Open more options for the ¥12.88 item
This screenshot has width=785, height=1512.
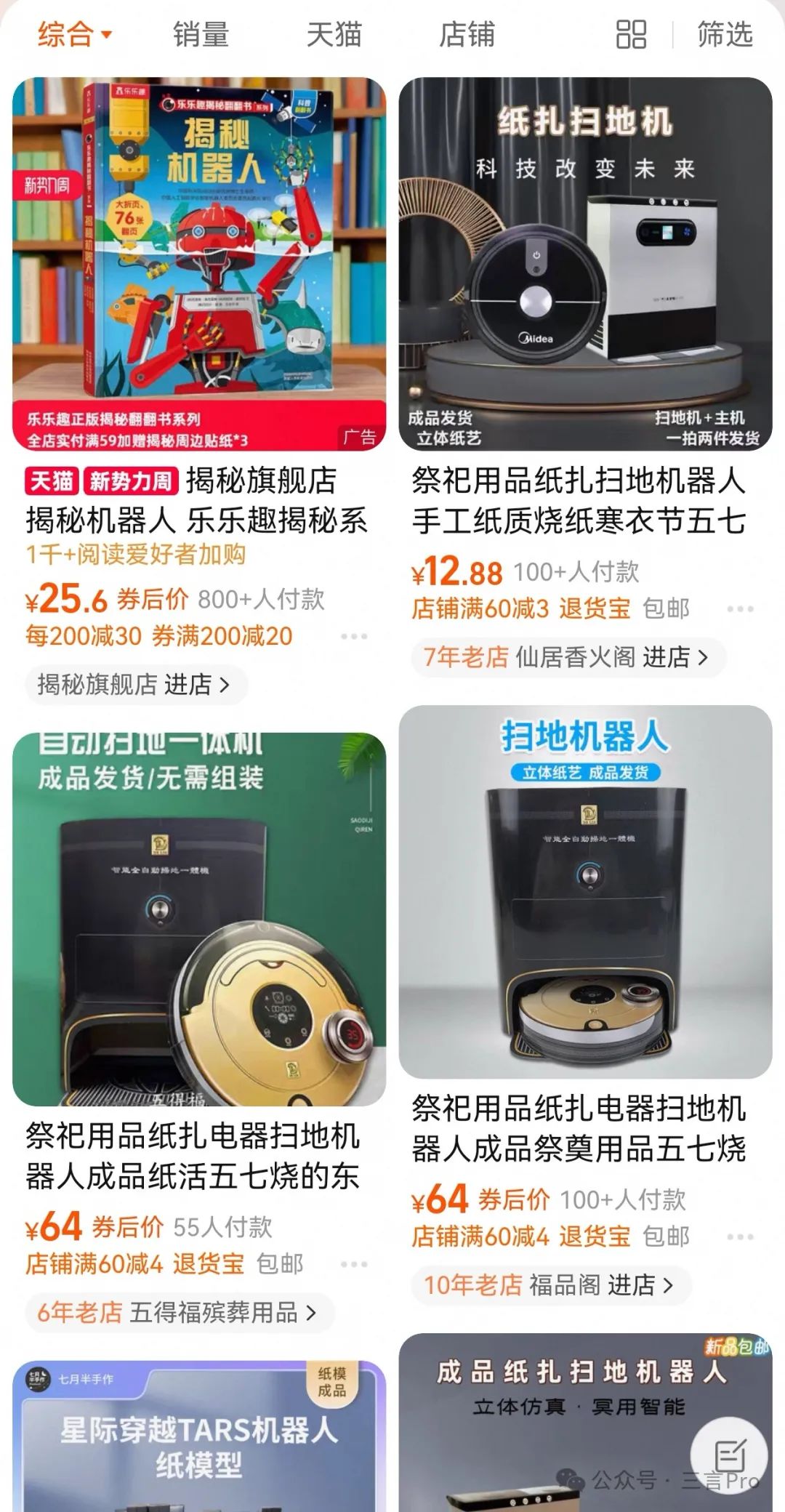pos(740,608)
